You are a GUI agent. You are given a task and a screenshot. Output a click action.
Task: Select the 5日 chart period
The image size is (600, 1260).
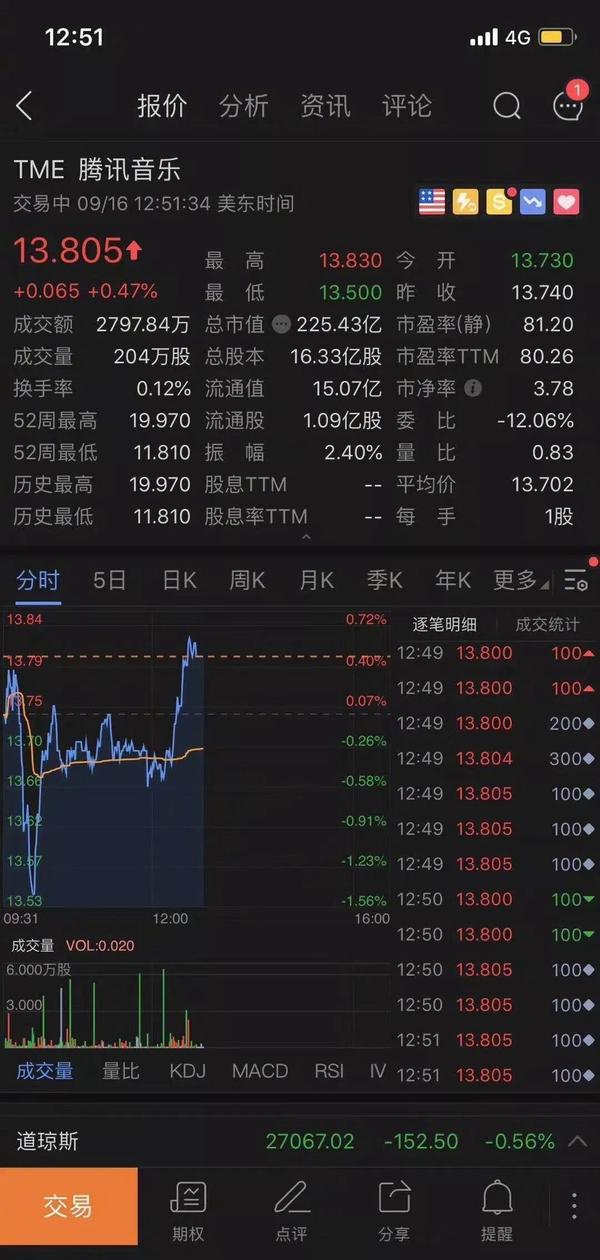pyautogui.click(x=110, y=580)
